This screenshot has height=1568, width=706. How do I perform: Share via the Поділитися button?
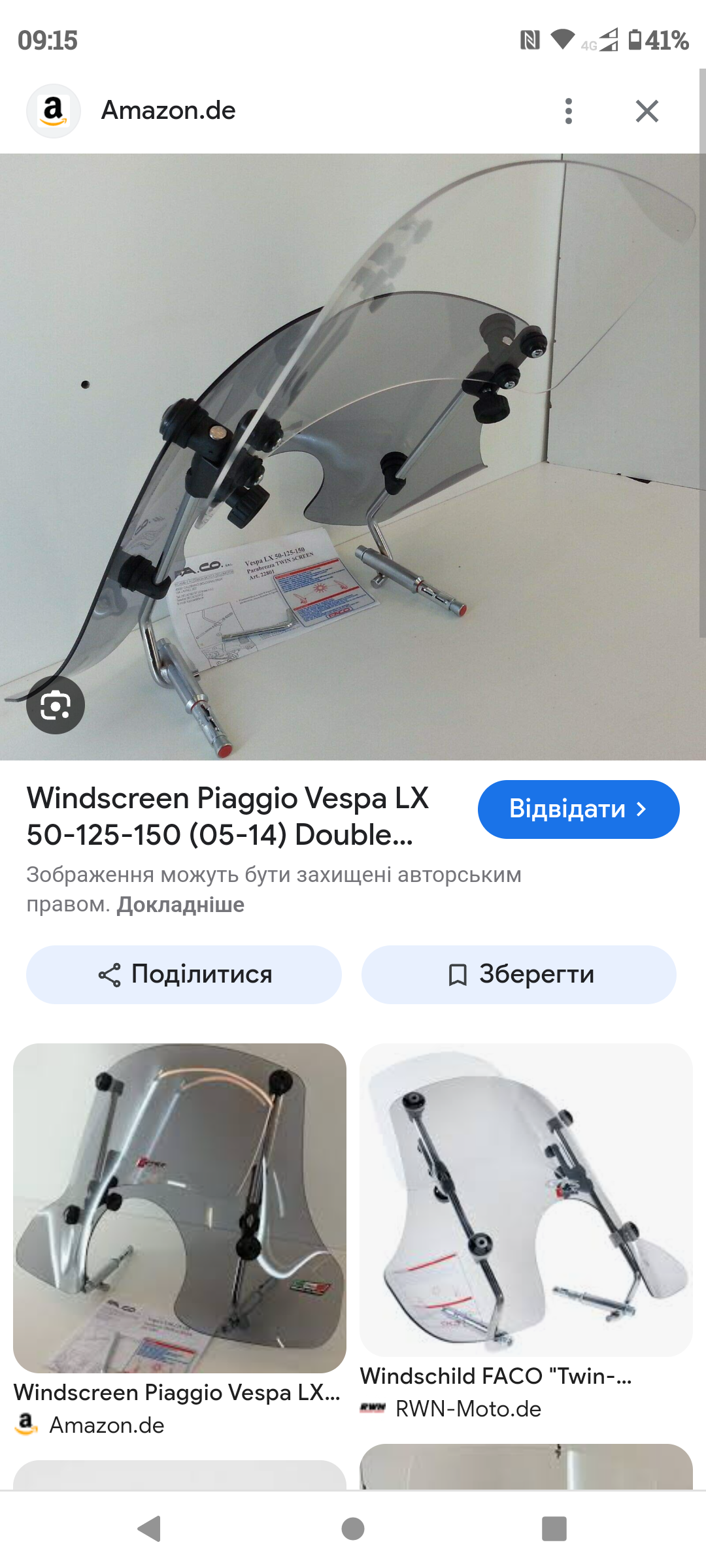[184, 974]
